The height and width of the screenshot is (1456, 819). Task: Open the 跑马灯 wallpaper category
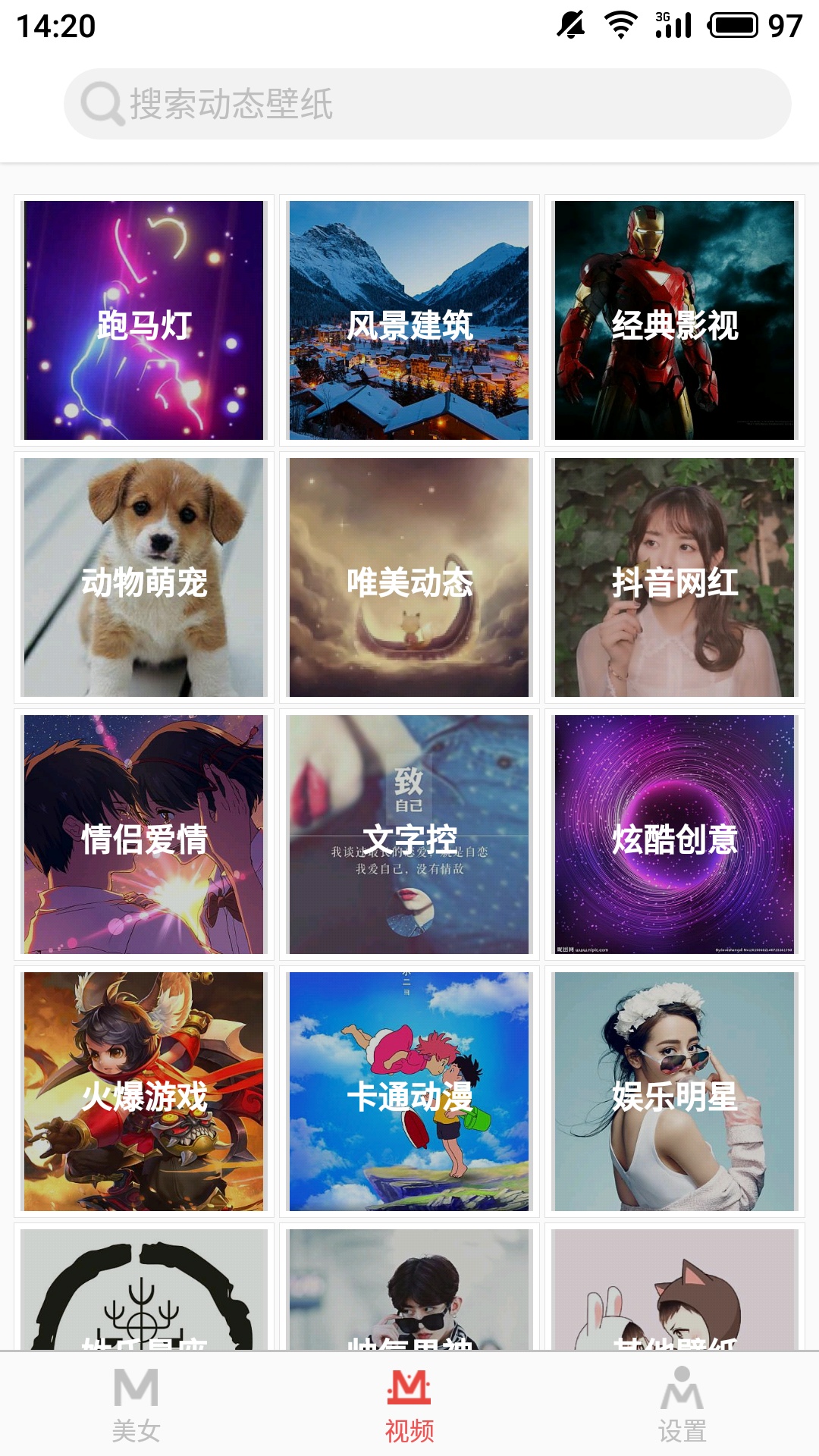(x=144, y=320)
